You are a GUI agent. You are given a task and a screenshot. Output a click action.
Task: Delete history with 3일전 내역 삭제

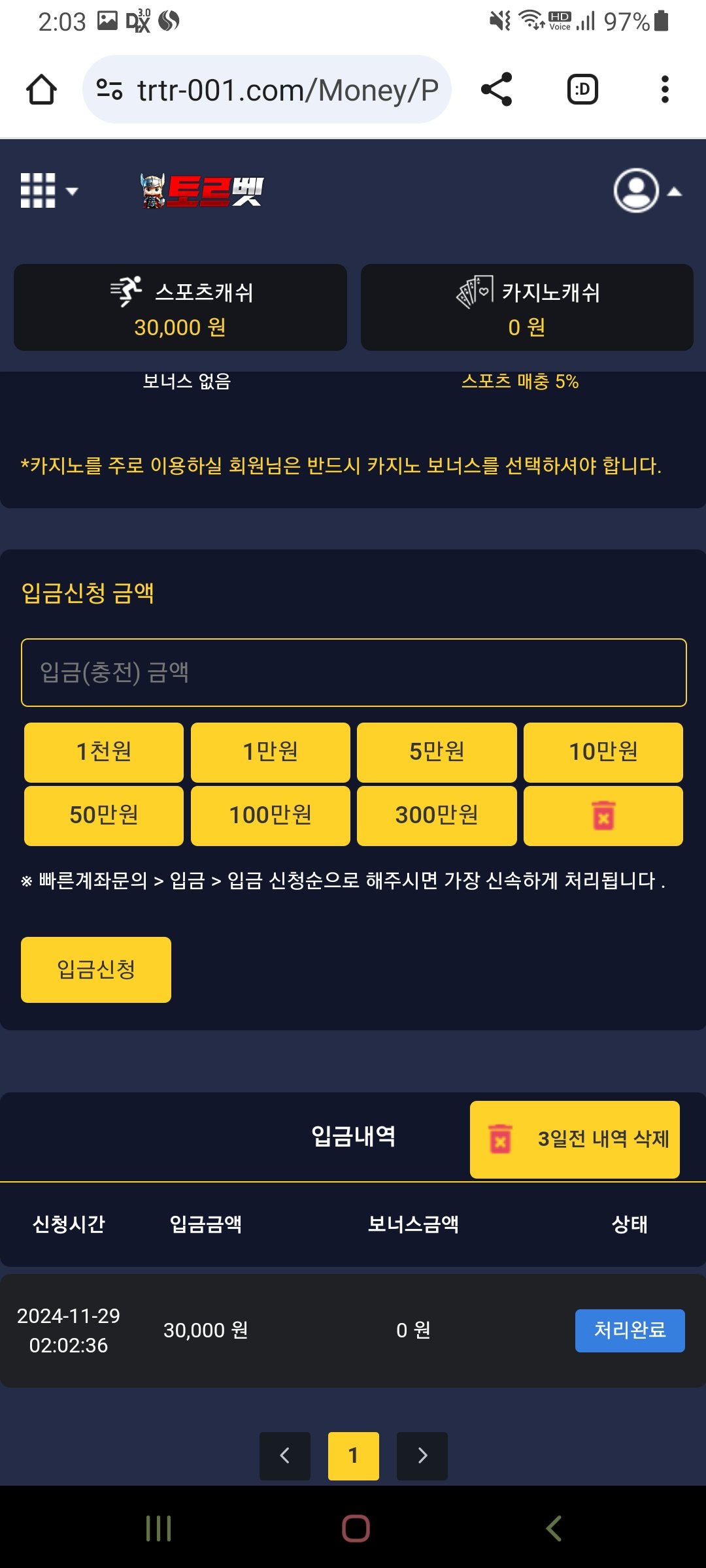pyautogui.click(x=575, y=1139)
